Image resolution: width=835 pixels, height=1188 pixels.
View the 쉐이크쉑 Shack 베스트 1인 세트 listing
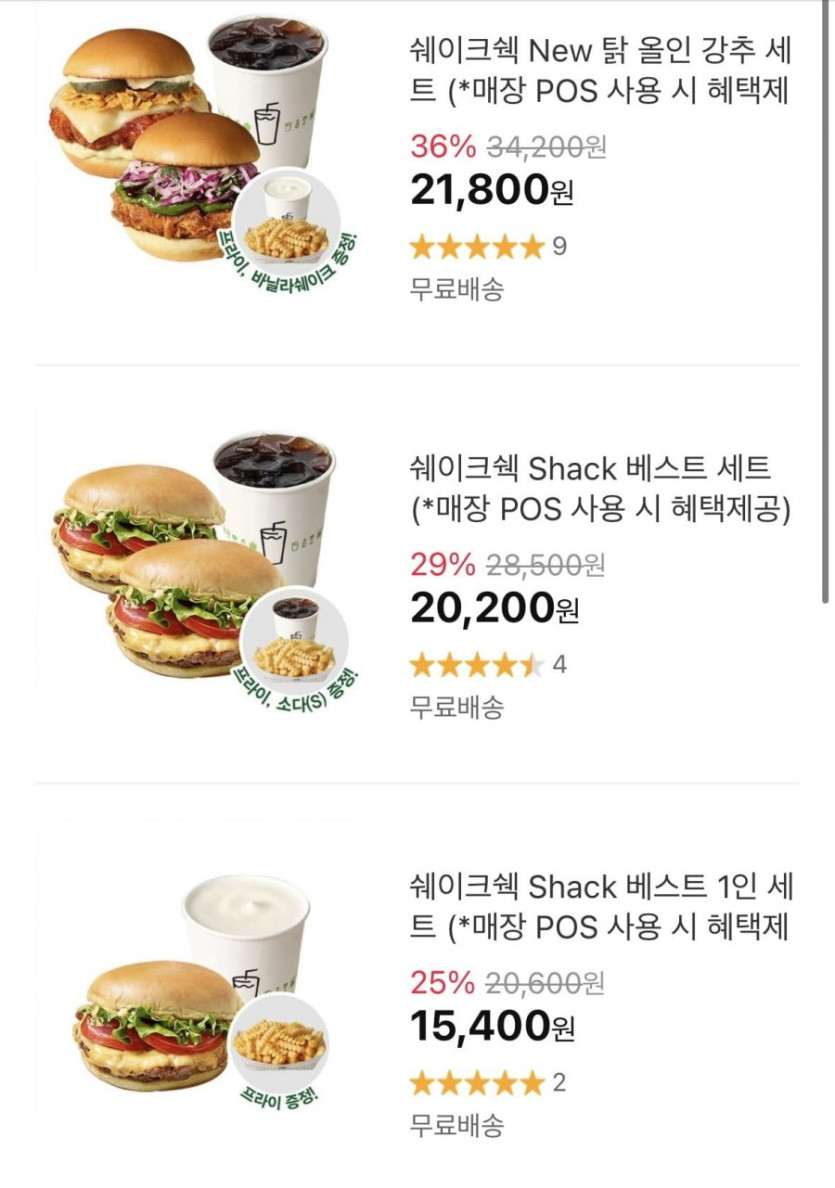pyautogui.click(x=600, y=906)
